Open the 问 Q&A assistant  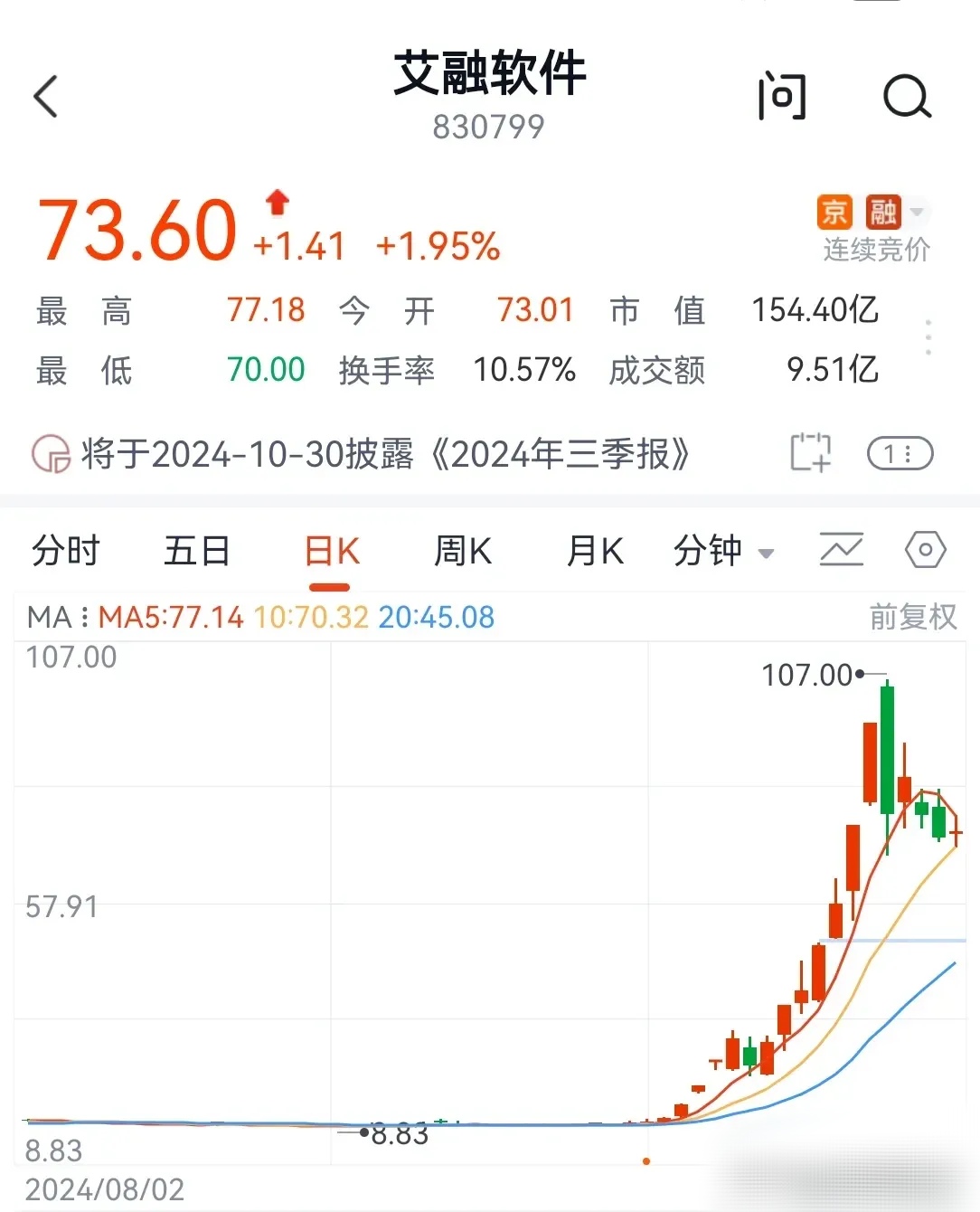pyautogui.click(x=781, y=96)
